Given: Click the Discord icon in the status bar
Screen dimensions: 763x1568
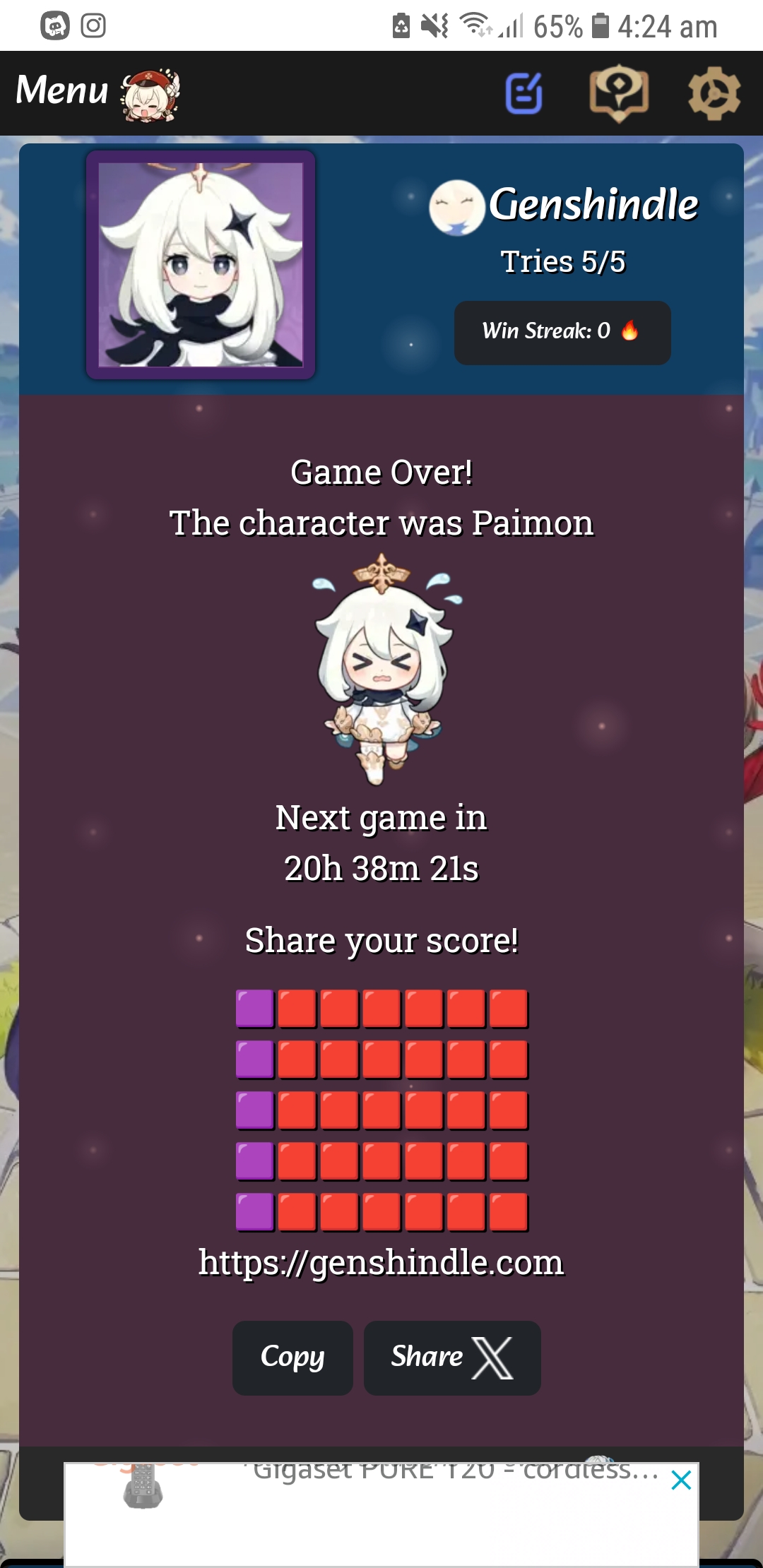Looking at the screenshot, I should pyautogui.click(x=54, y=25).
